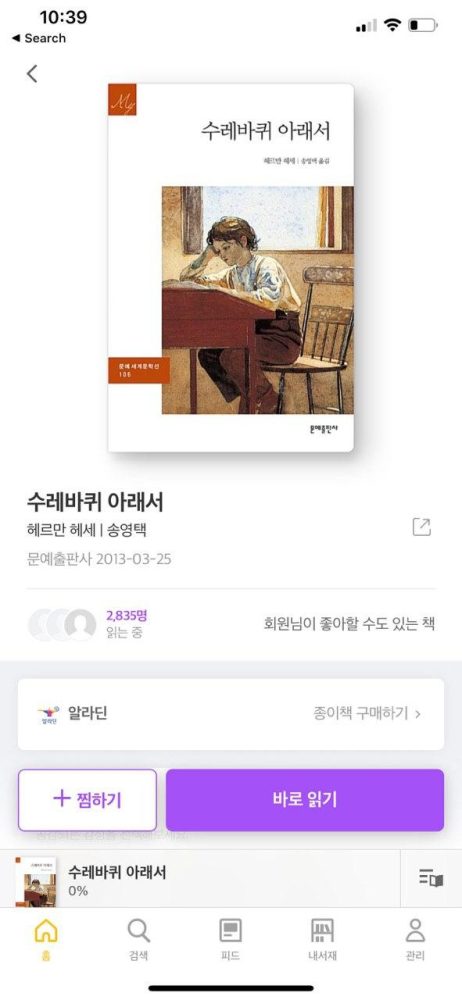Switch to the 내서재 tab
Screen dimensions: 462x1000
322,939
